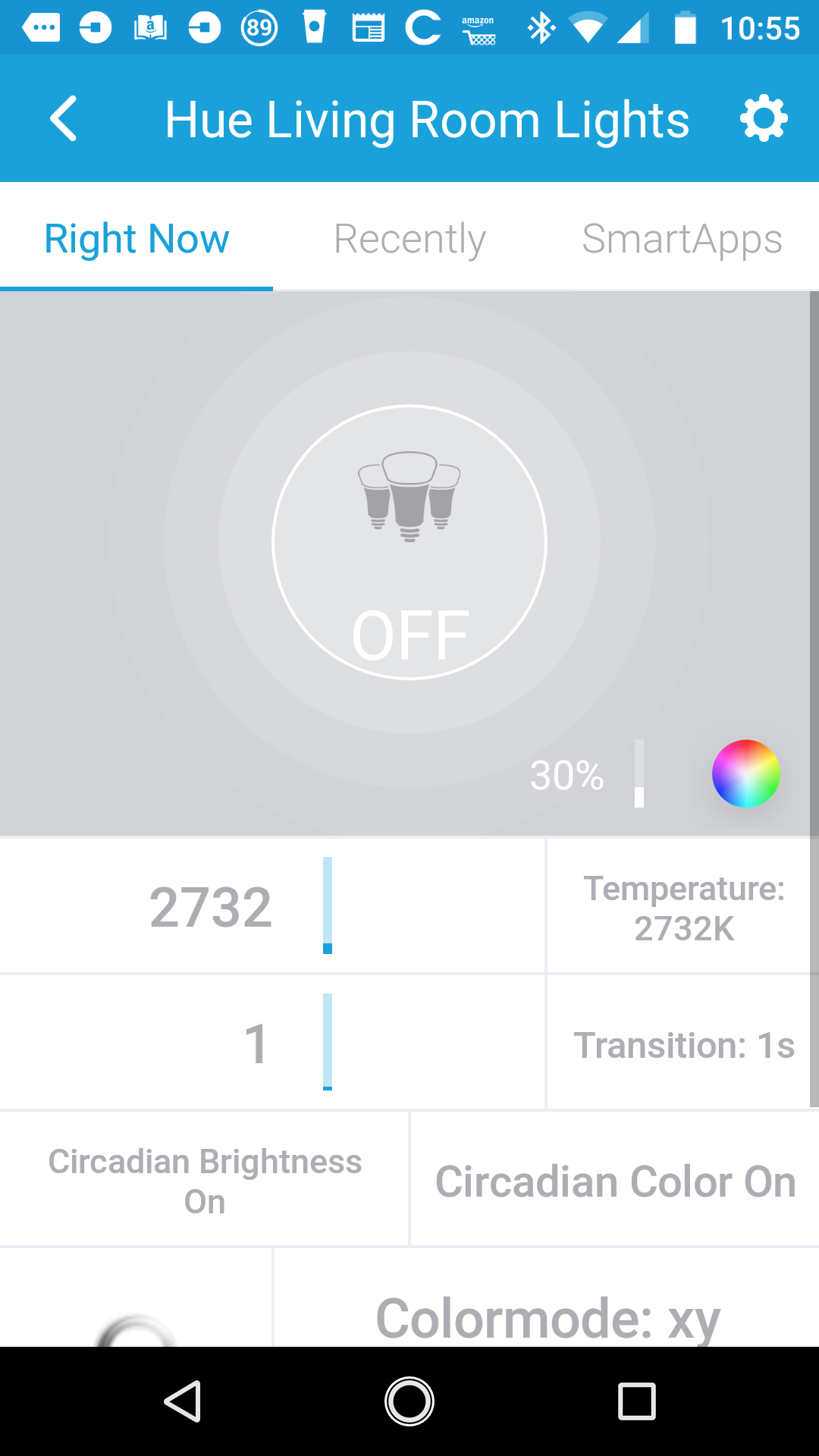Viewport: 819px width, 1456px height.
Task: Open the color wheel picker
Action: click(746, 773)
